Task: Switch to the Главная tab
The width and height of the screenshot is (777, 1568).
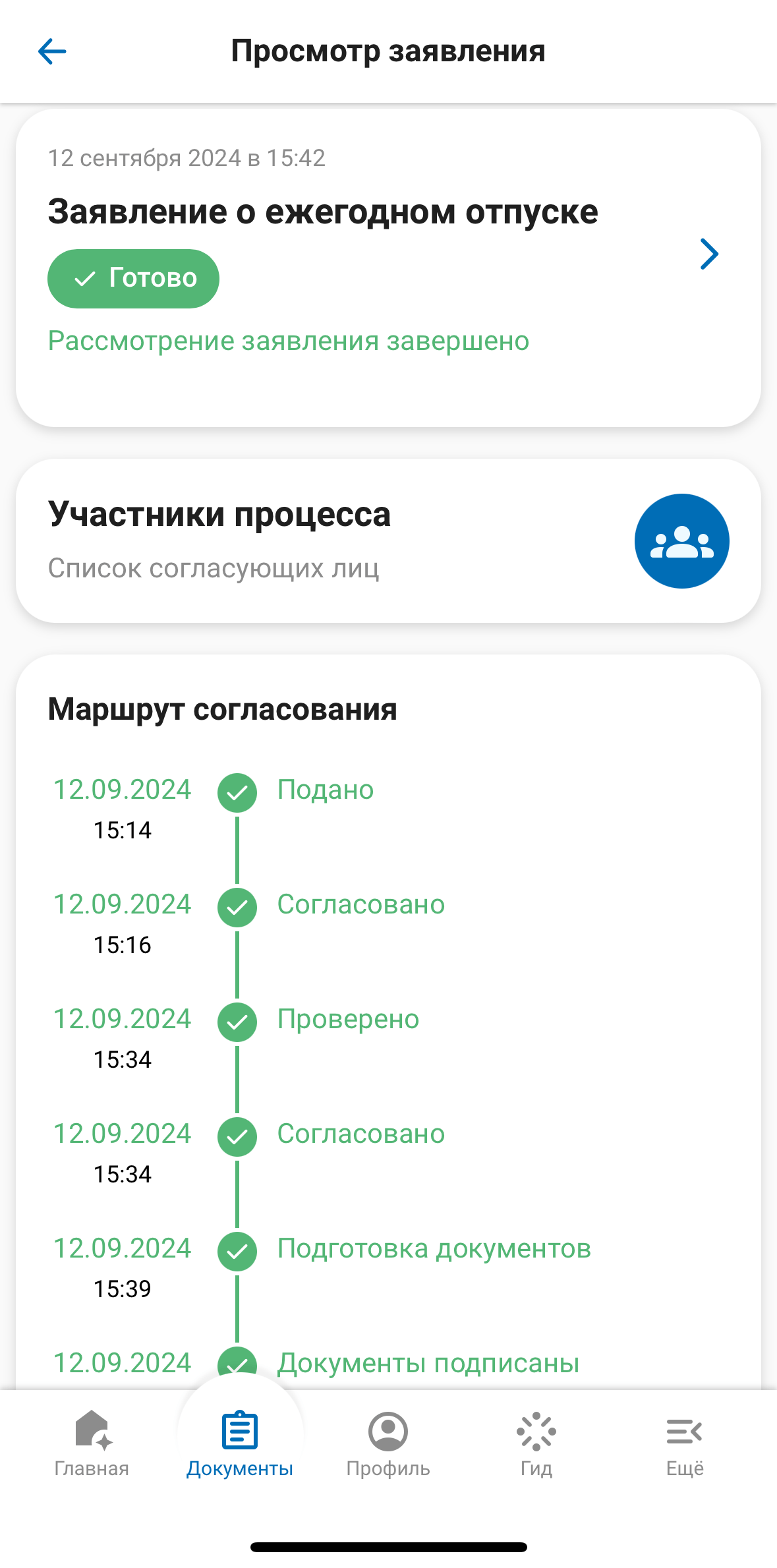Action: (92, 1443)
